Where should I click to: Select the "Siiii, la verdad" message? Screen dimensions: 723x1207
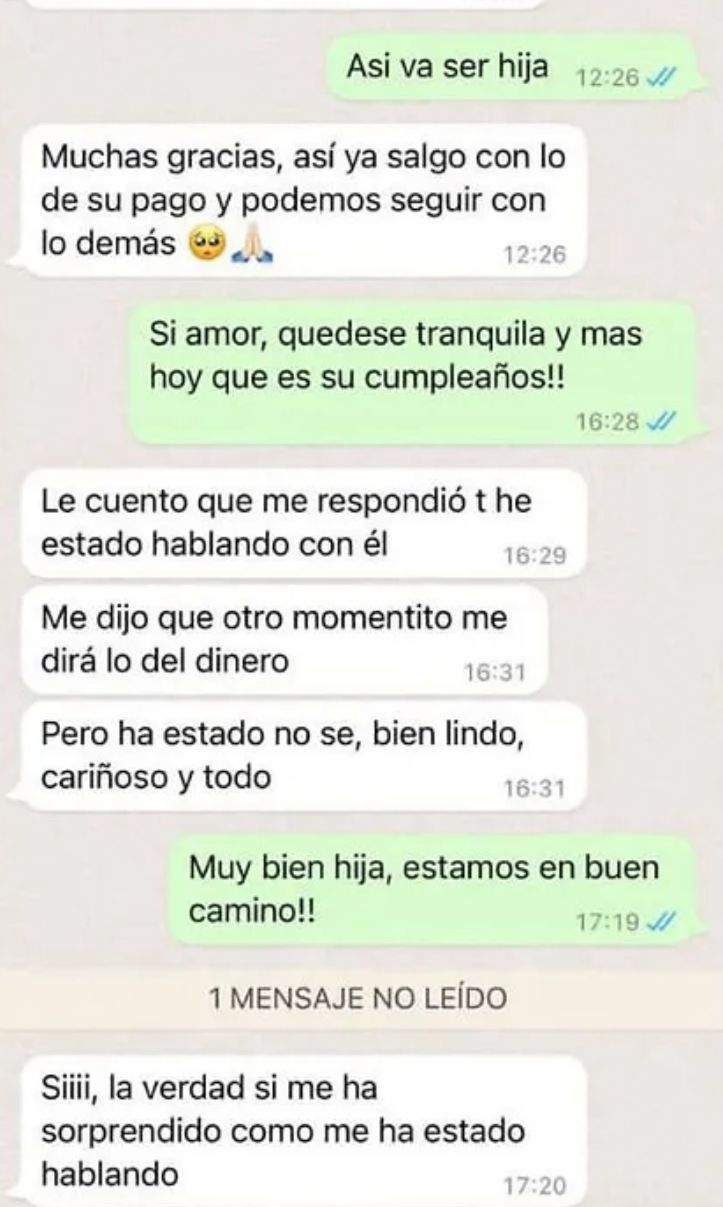300,1125
